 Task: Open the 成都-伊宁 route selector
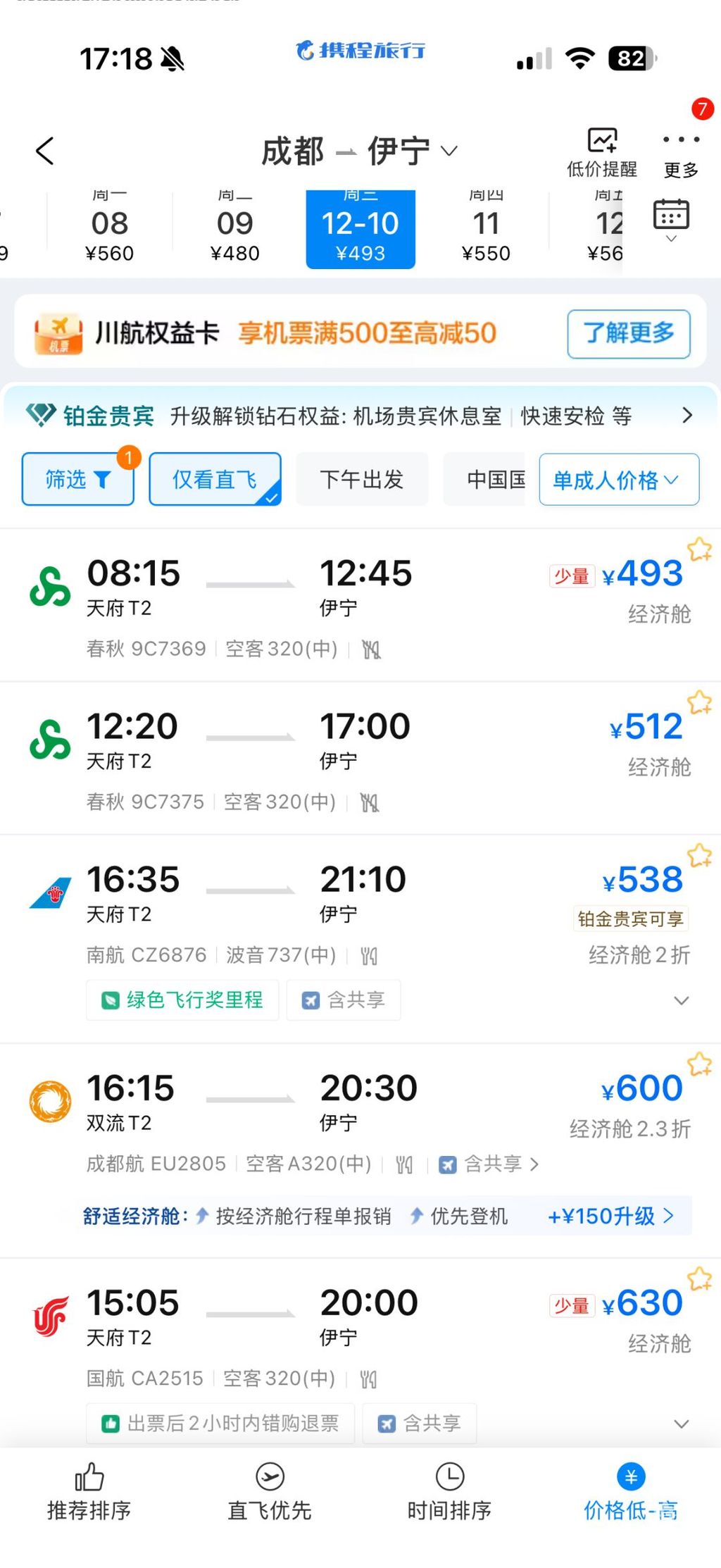[x=359, y=151]
